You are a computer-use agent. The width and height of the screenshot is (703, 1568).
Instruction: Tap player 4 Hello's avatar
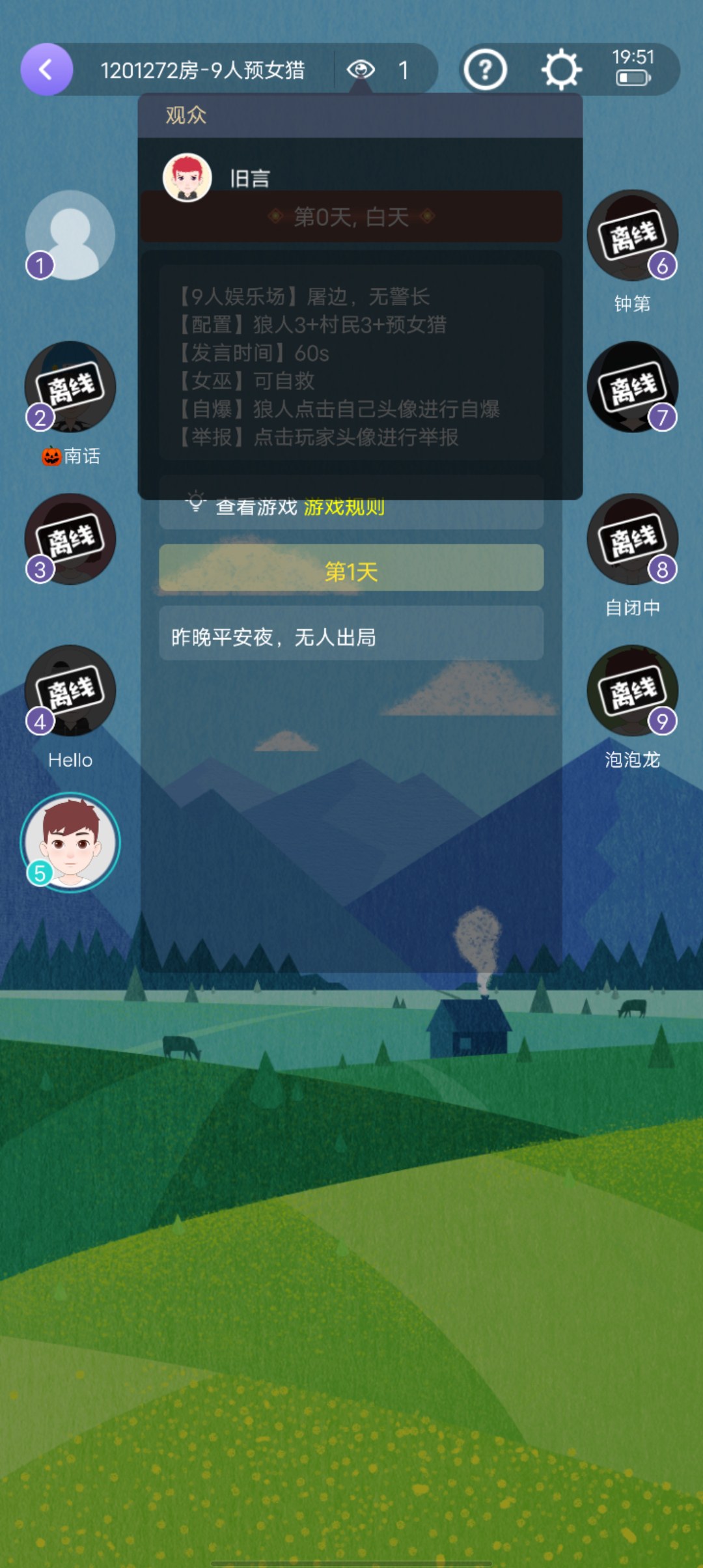point(70,690)
